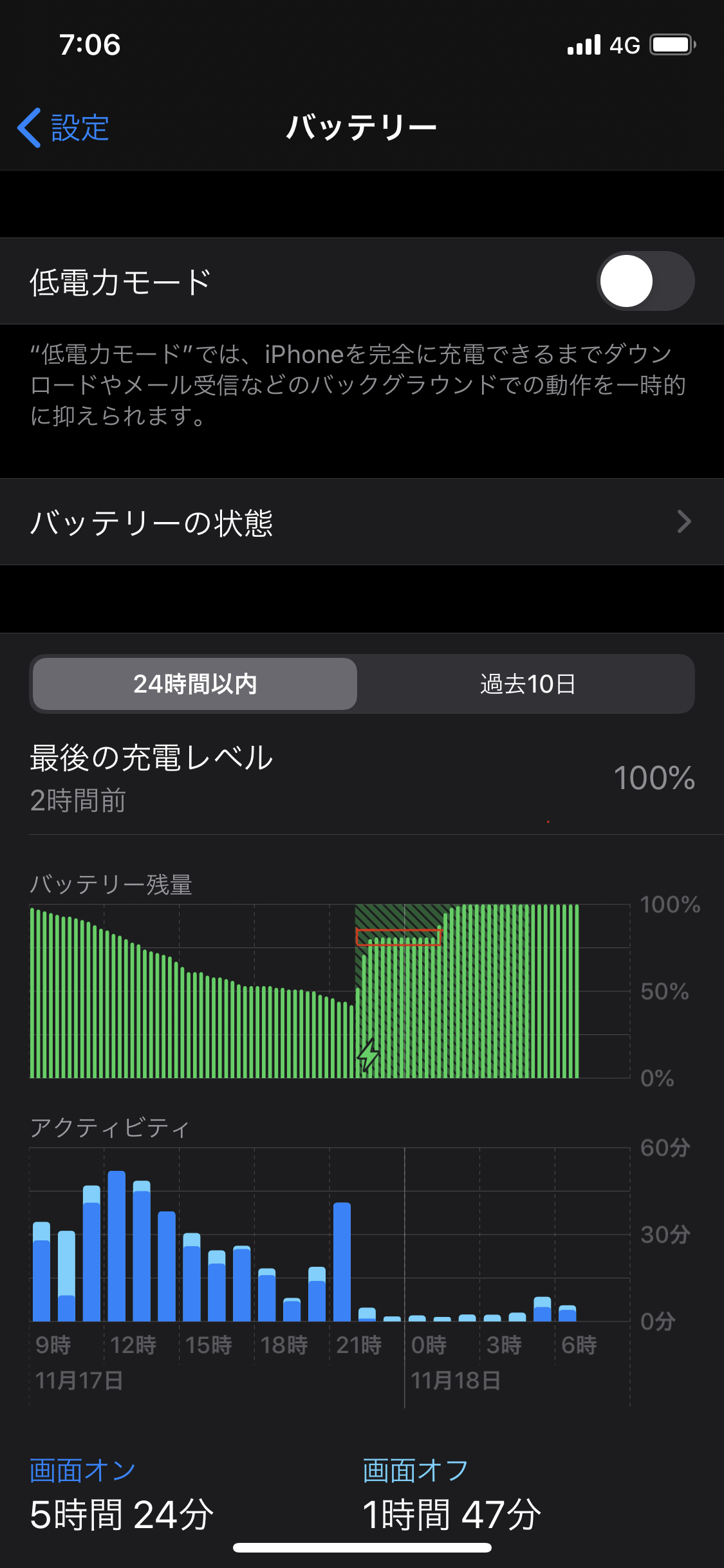Tap the 画面オフ usage label
Image resolution: width=724 pixels, height=1568 pixels.
pyautogui.click(x=415, y=1471)
